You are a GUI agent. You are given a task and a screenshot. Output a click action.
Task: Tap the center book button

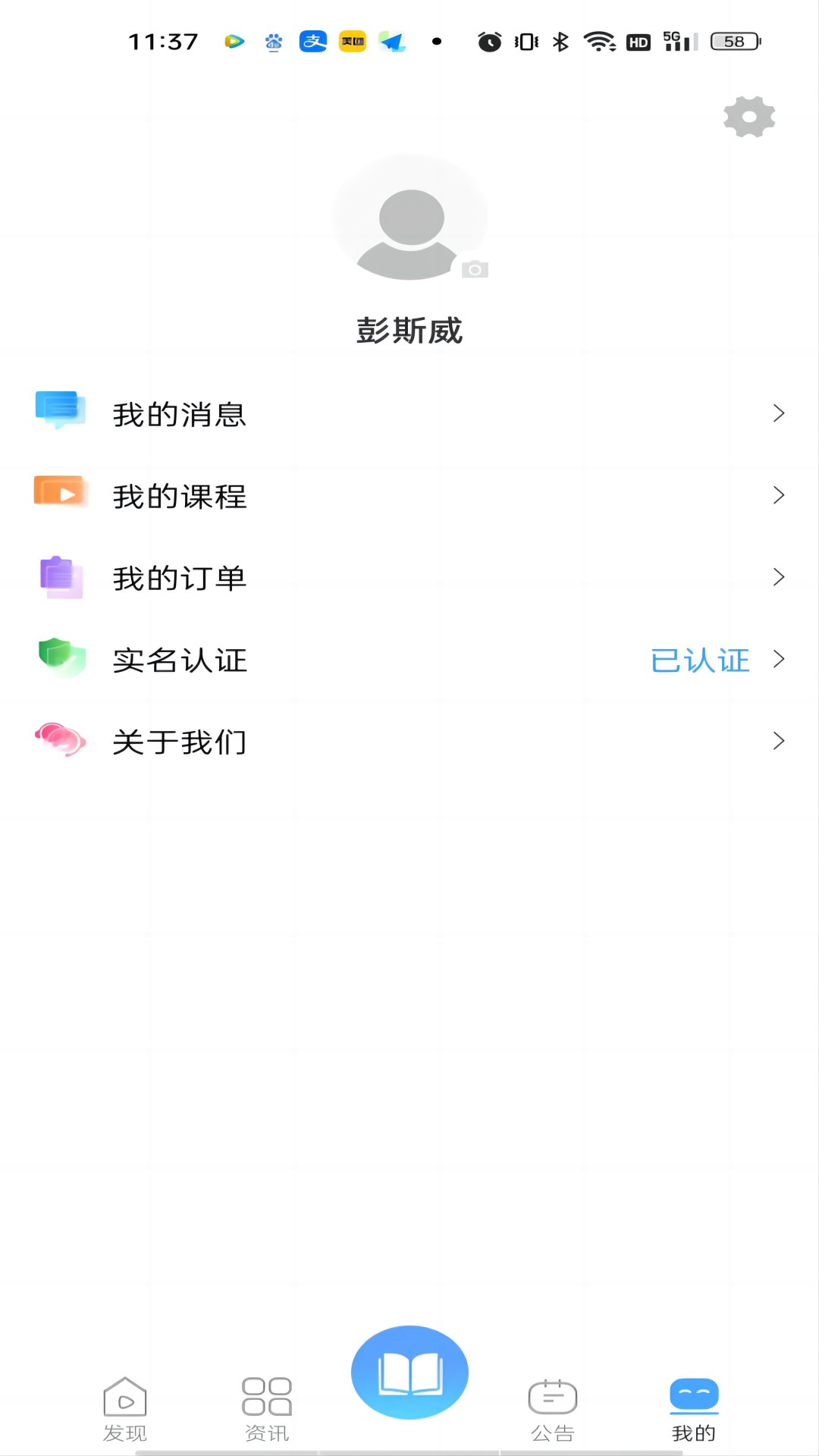click(409, 1373)
